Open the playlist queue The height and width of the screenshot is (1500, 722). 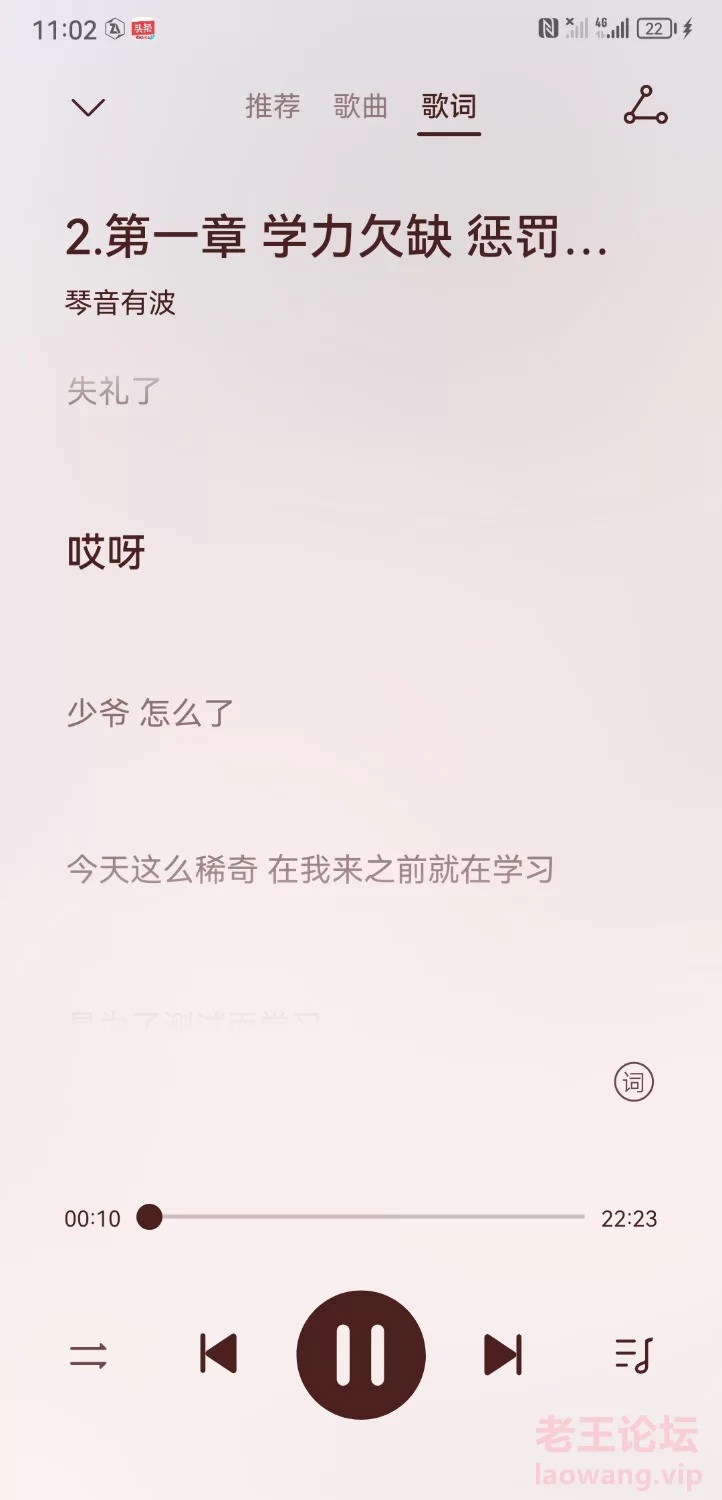tap(633, 1355)
